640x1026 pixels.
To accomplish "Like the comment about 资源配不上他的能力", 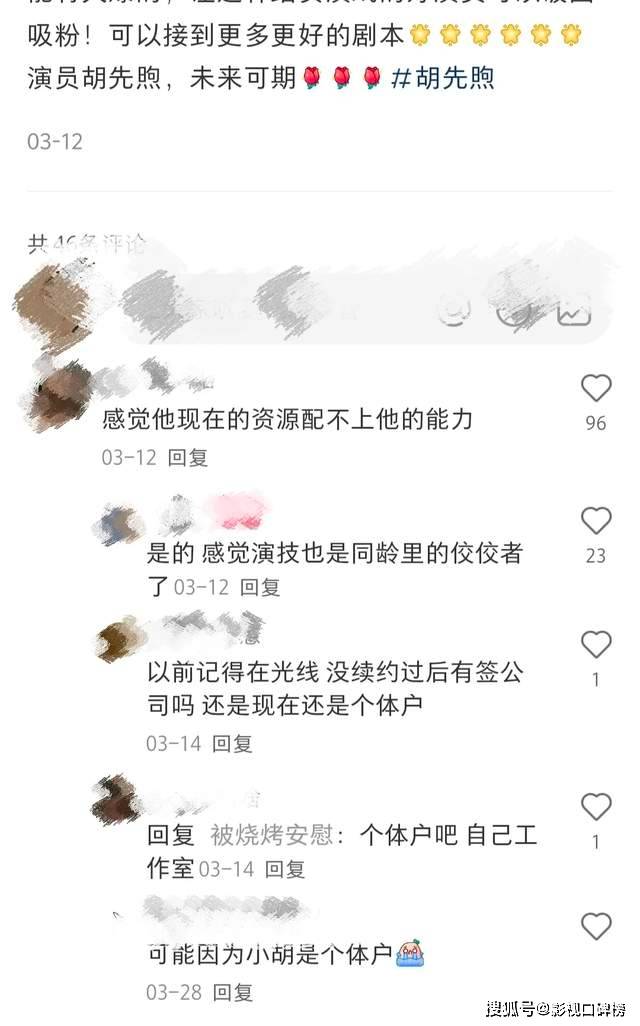I will pos(596,389).
